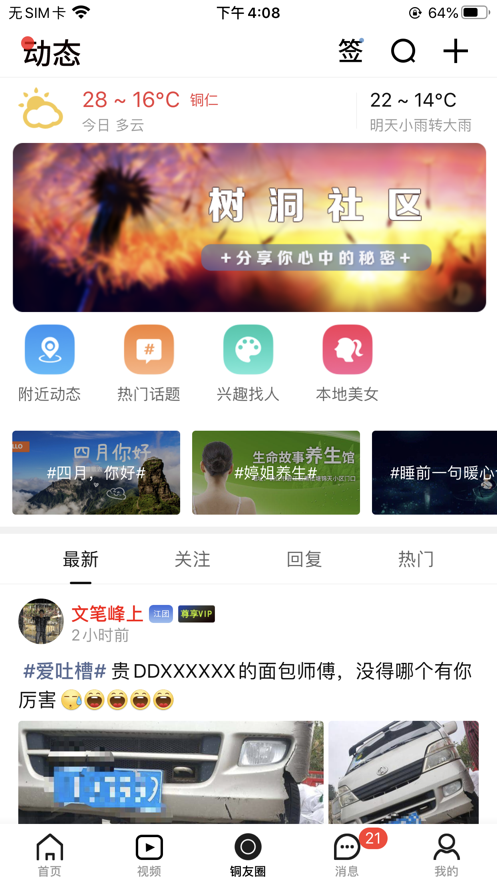Open 消息 messages with 21 unread
The height and width of the screenshot is (883, 497).
click(x=348, y=855)
